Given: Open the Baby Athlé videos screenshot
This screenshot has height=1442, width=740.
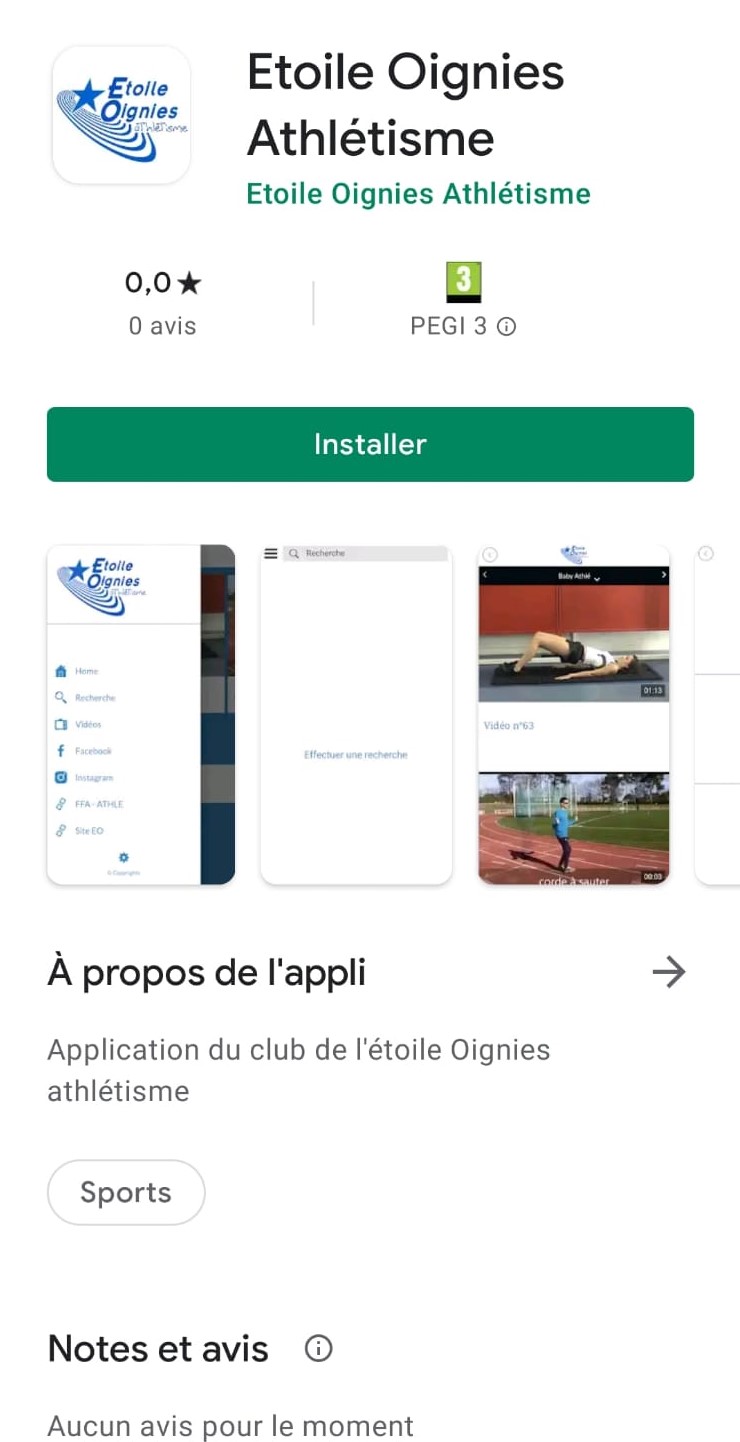Looking at the screenshot, I should tap(573, 714).
